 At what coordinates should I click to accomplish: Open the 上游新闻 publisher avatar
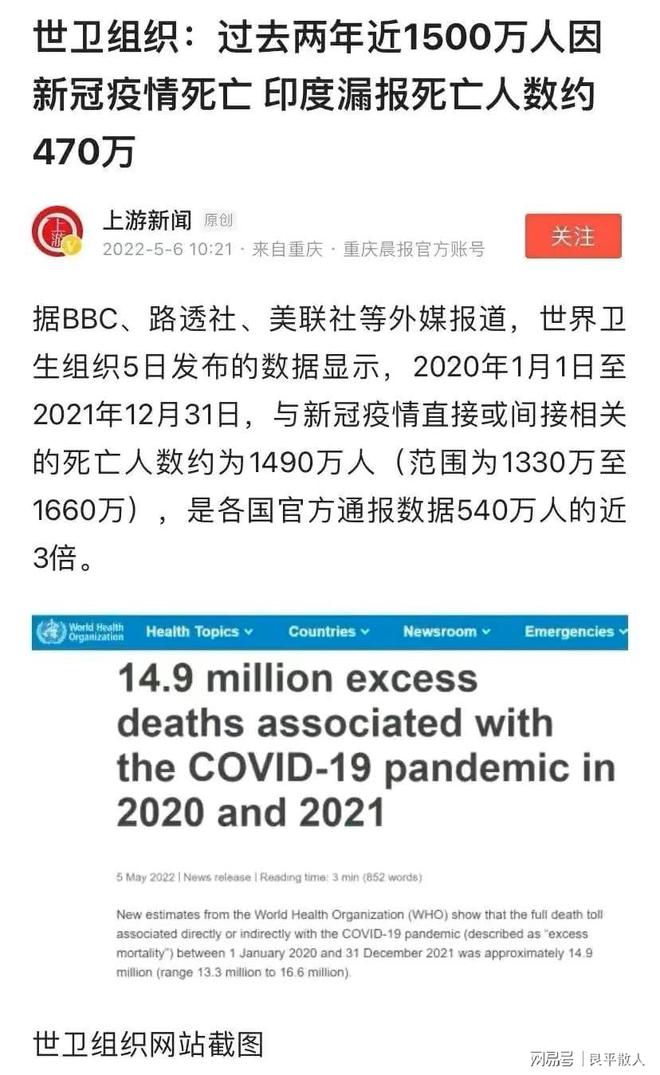[58, 233]
